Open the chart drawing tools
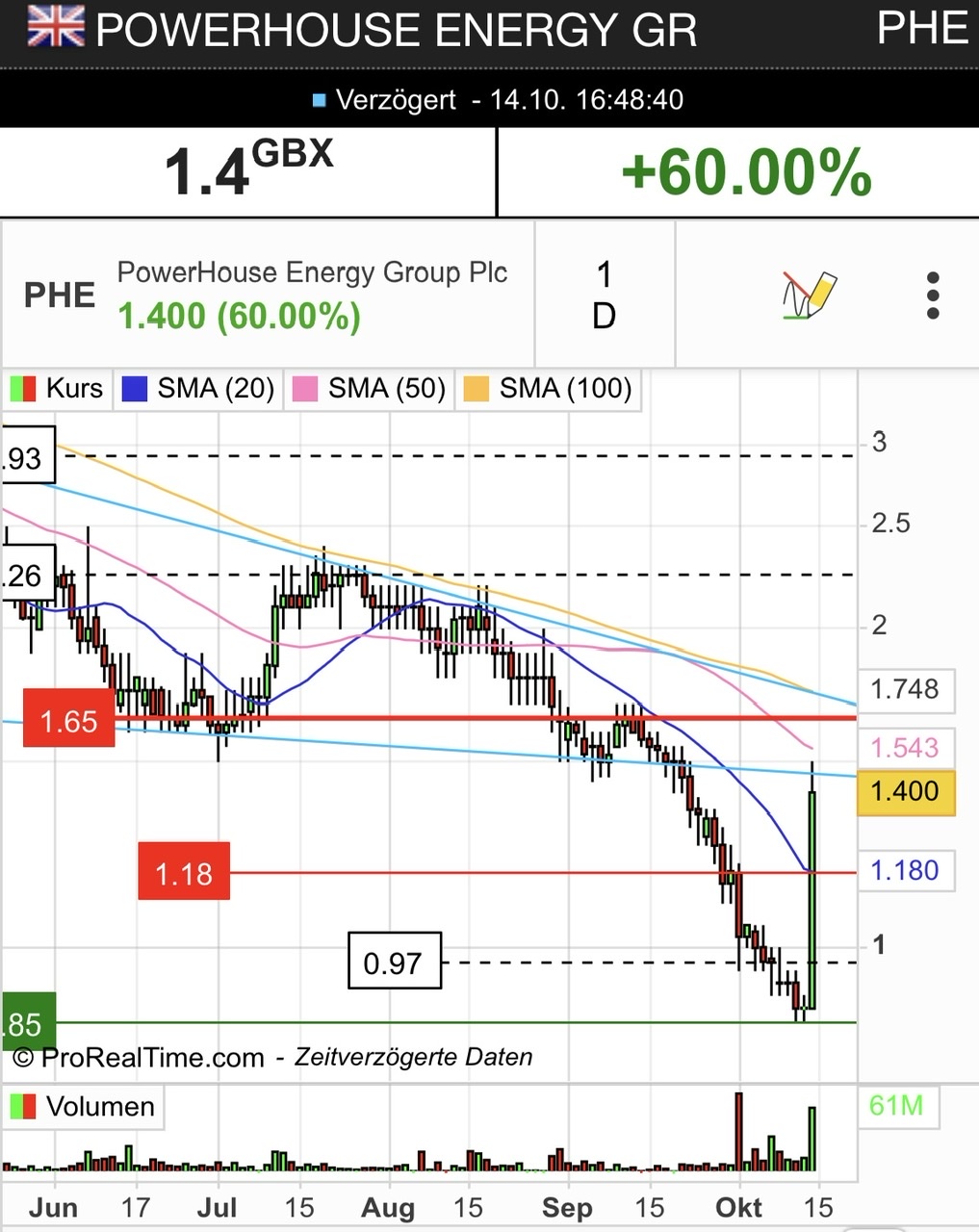Screen dimensions: 979x1232 [x=809, y=295]
